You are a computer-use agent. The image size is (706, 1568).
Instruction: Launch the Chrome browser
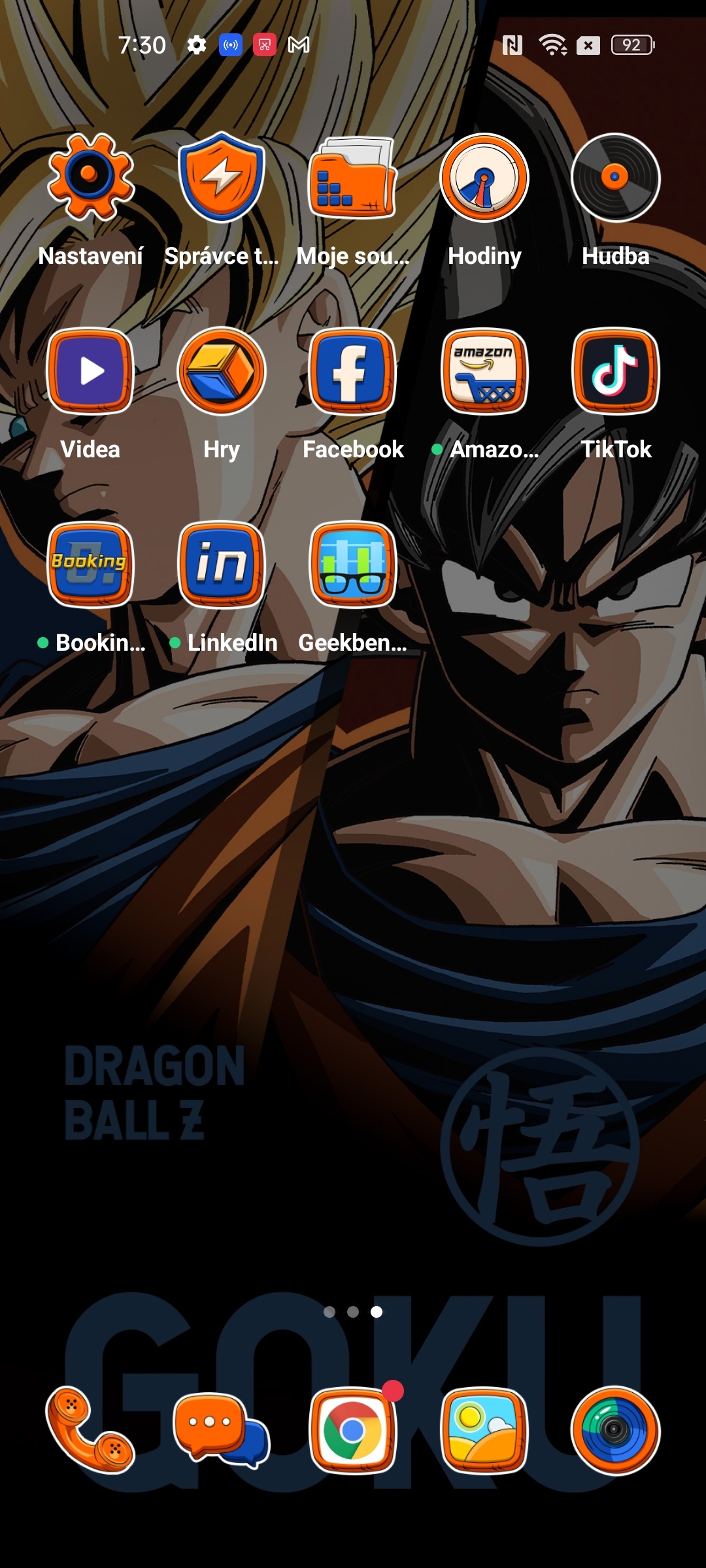(353, 1429)
